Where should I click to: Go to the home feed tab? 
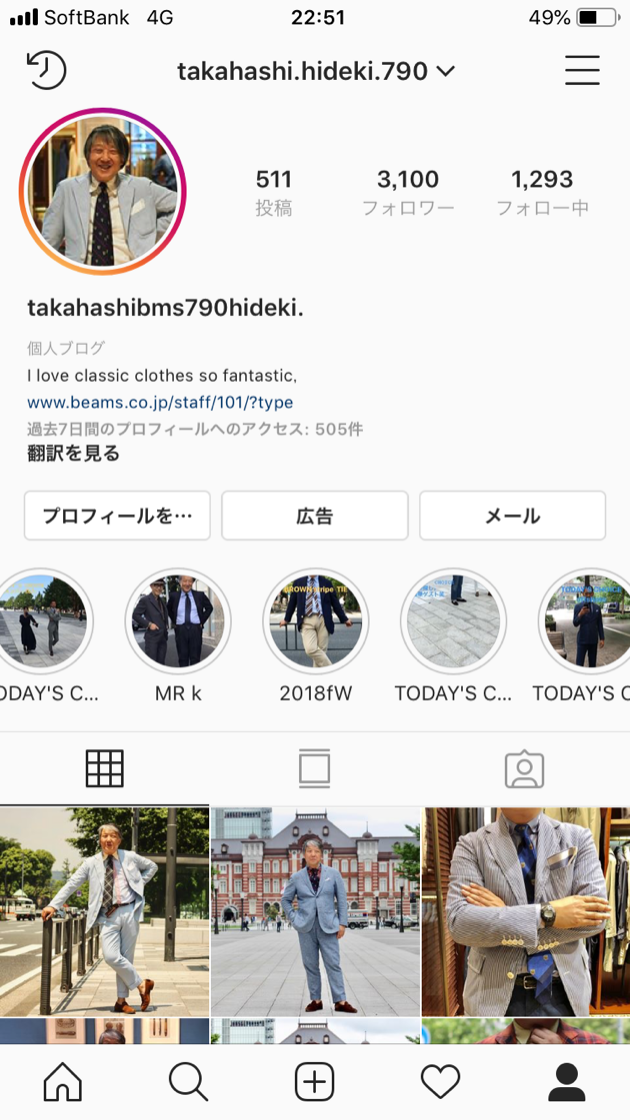pyautogui.click(x=63, y=1081)
